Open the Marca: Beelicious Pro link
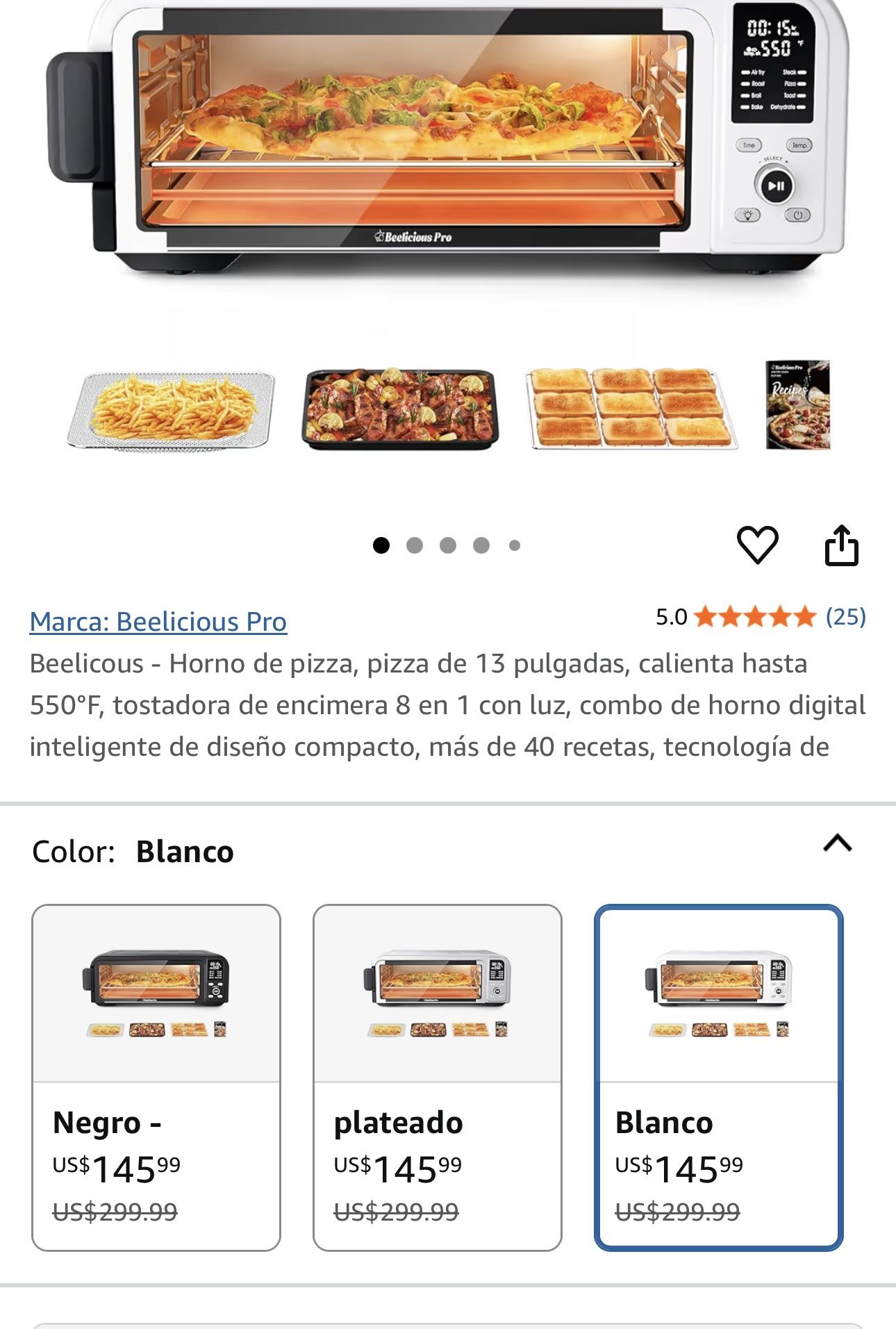The height and width of the screenshot is (1329, 896). 158,621
